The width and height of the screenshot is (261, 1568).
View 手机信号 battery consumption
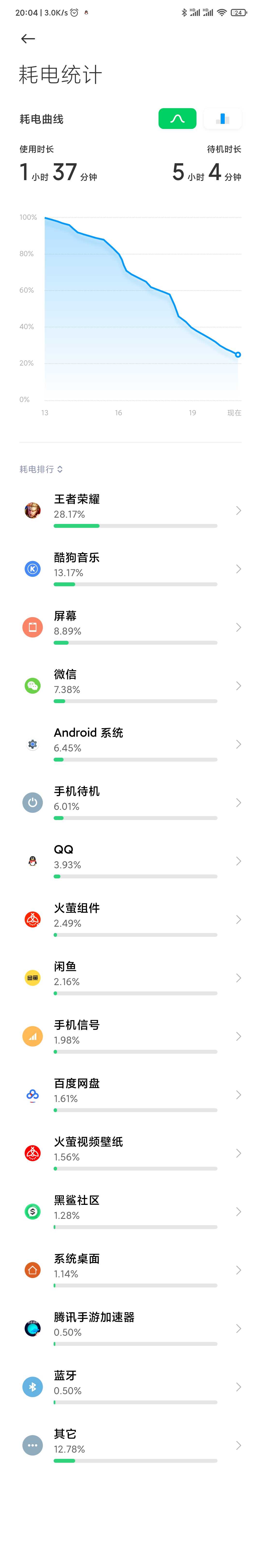(x=130, y=1036)
